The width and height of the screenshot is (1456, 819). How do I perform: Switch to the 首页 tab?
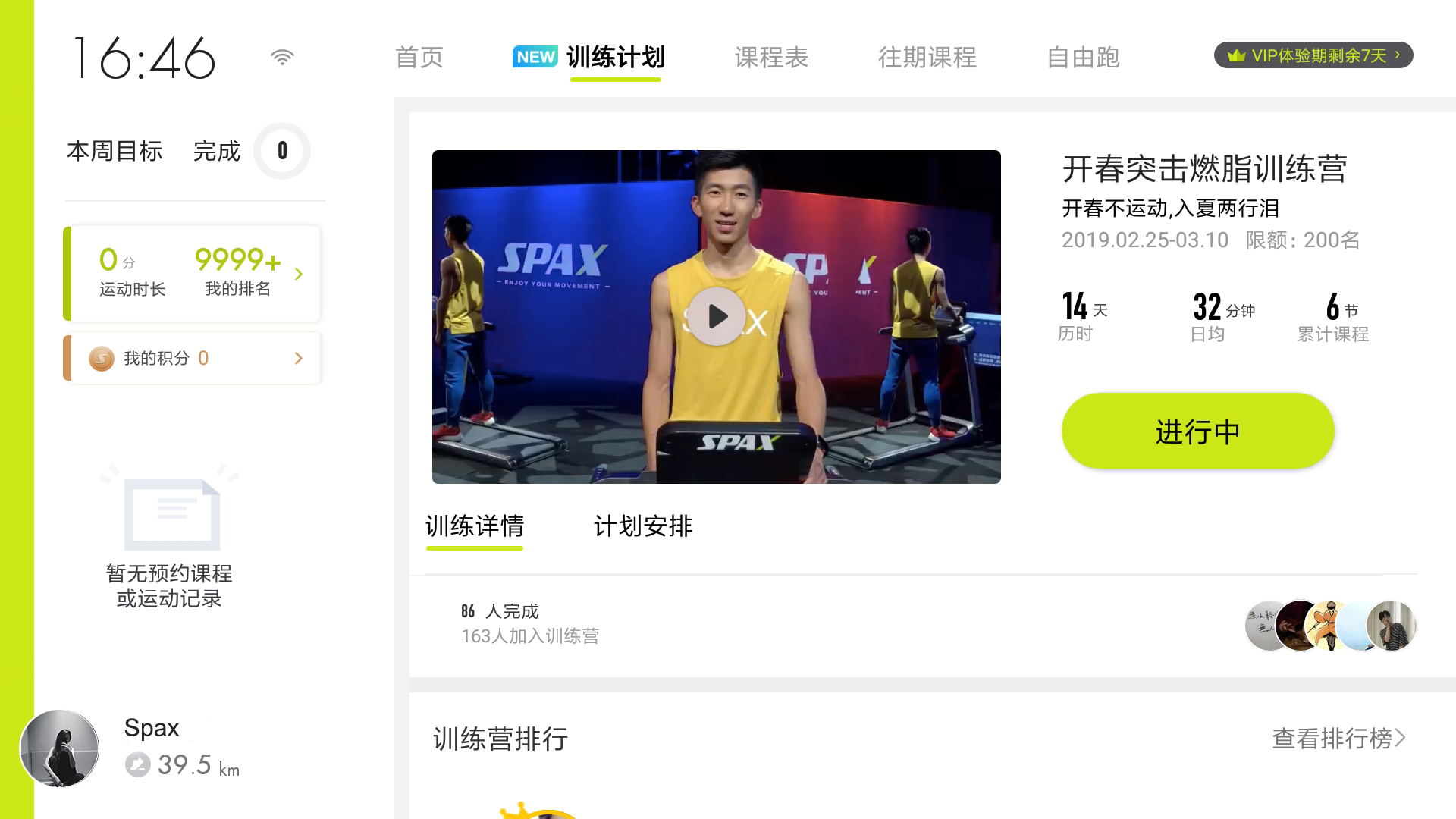pos(419,58)
